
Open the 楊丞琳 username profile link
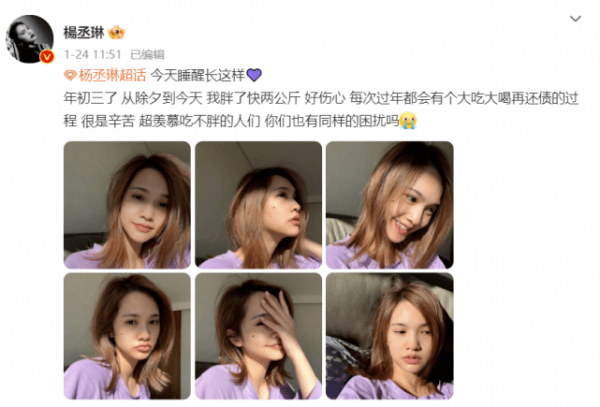pyautogui.click(x=85, y=31)
